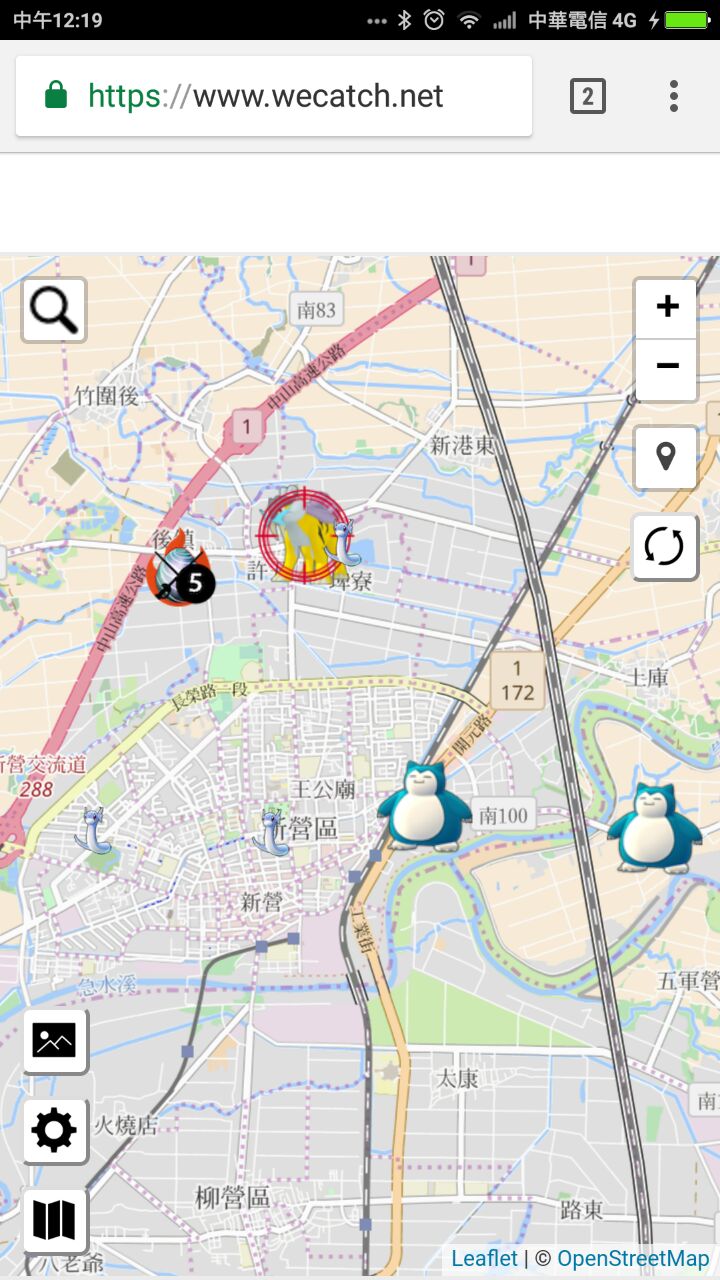Select the Snorlax marker near 王公廟
The width and height of the screenshot is (720, 1280).
click(x=423, y=807)
